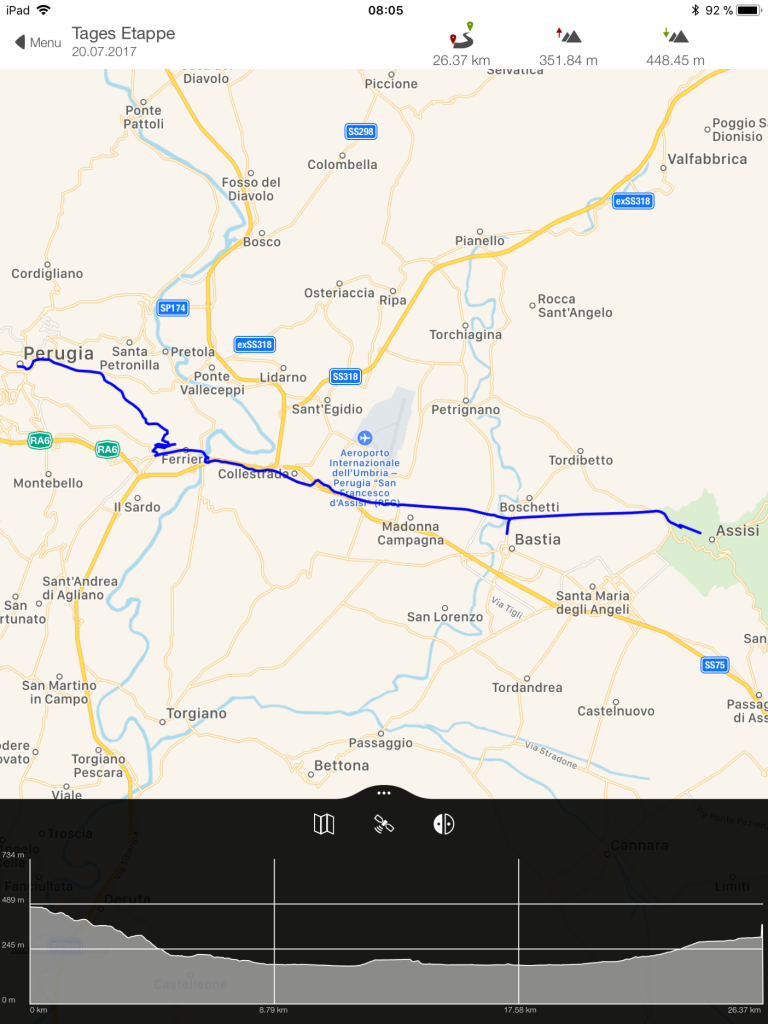Go back to the Menu
Screen dimensions: 768x1024
click(x=37, y=42)
